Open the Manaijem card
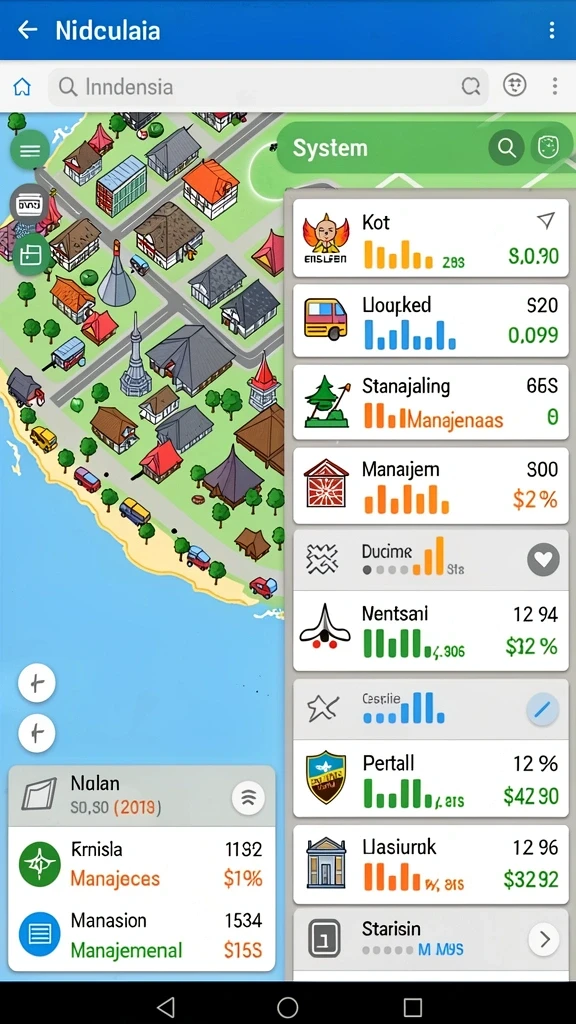Viewport: 576px width, 1024px height. click(431, 485)
